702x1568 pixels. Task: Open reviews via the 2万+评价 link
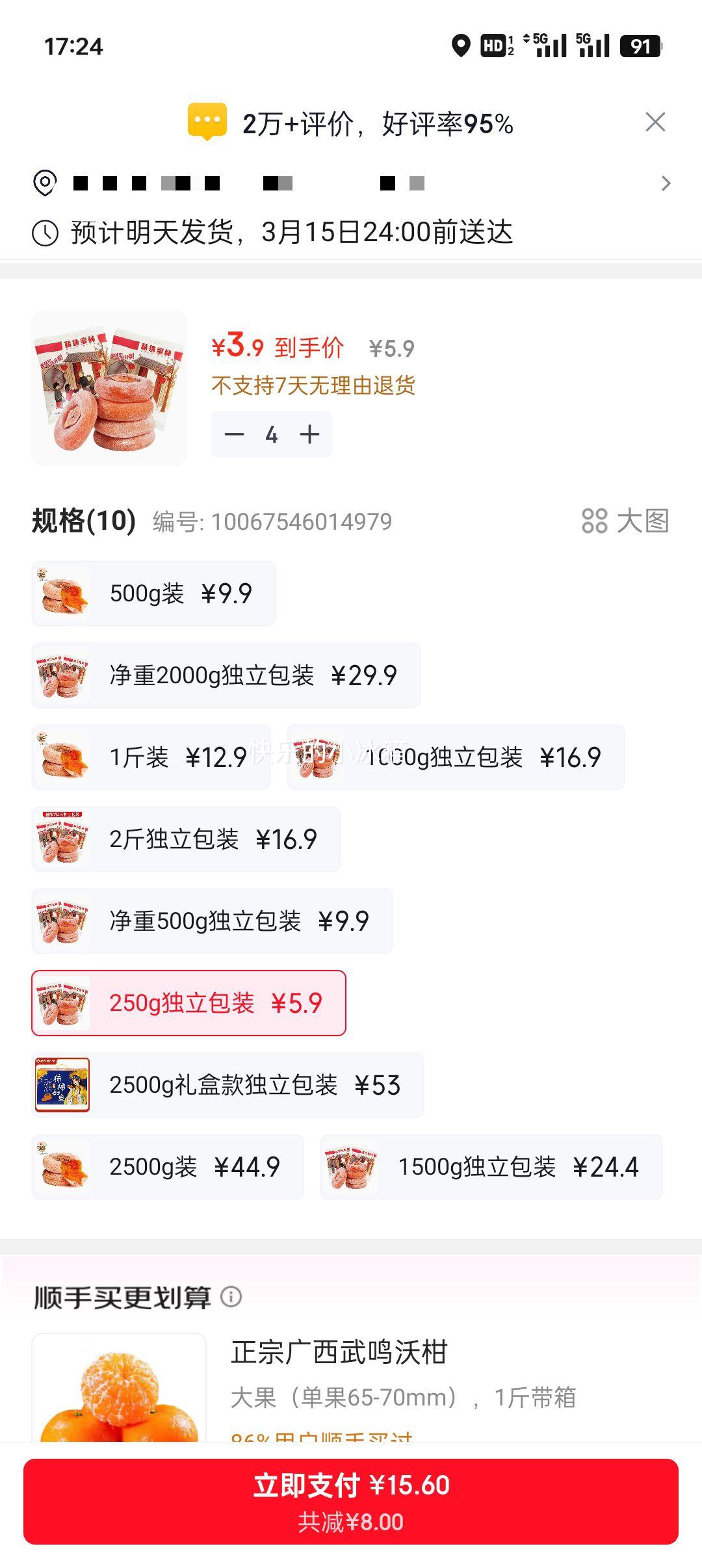point(377,125)
